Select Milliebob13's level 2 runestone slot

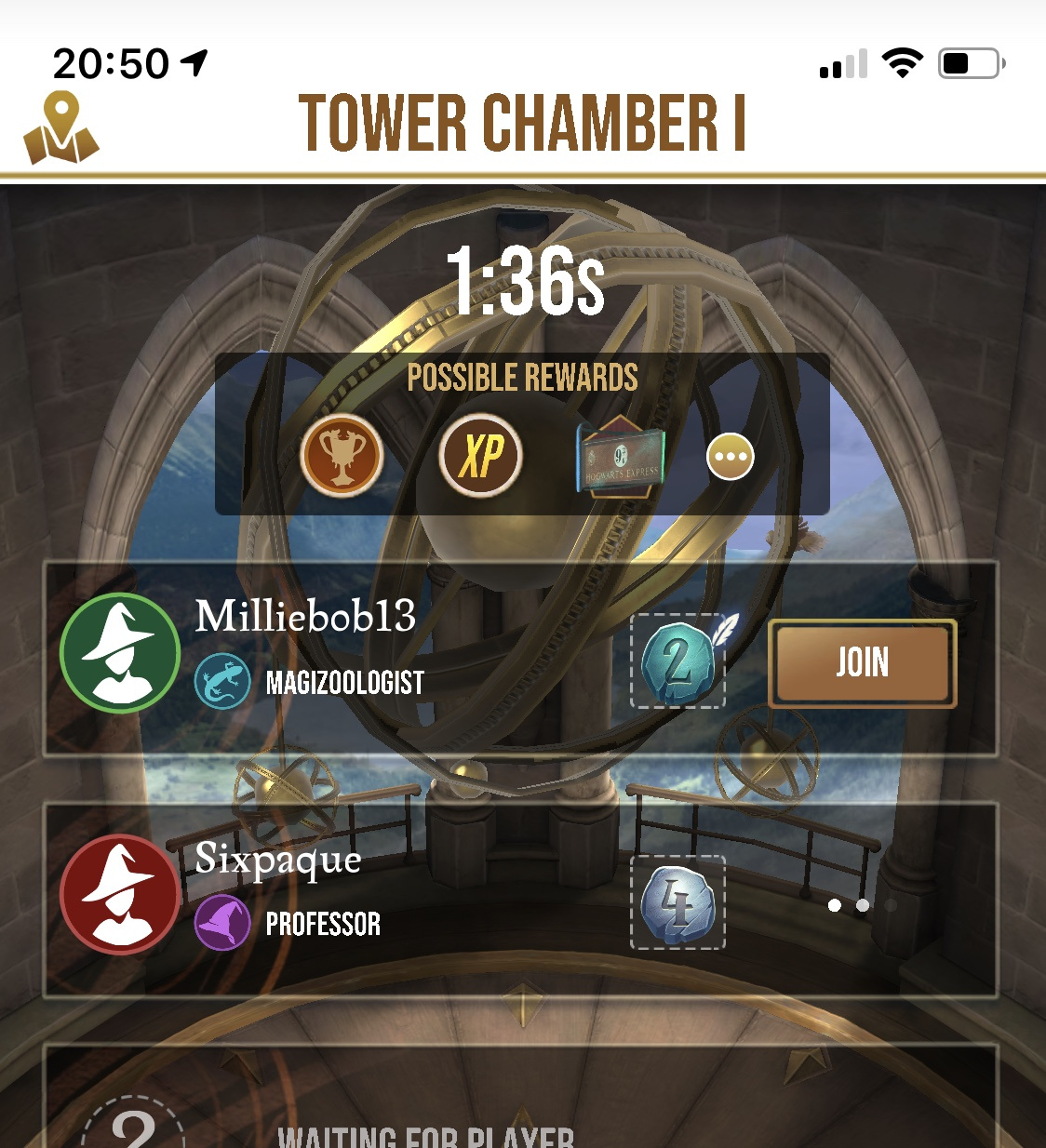click(x=678, y=661)
